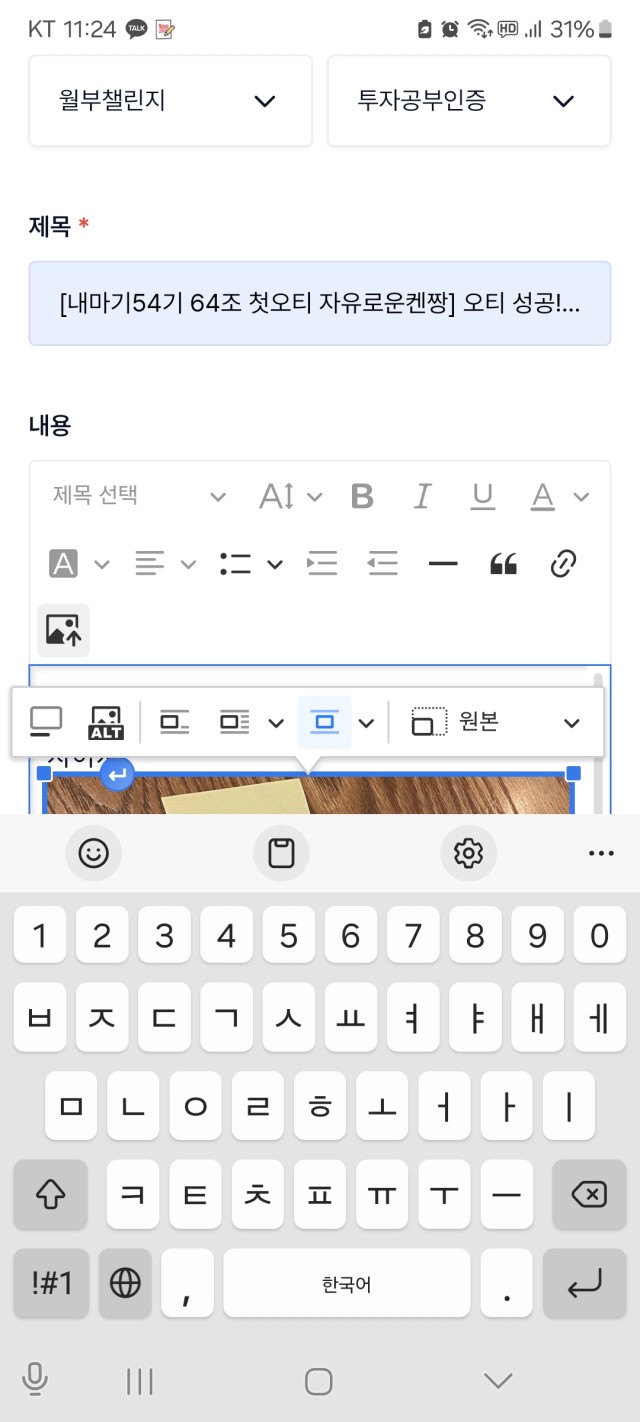
Task: Open the font color picker
Action: [559, 496]
